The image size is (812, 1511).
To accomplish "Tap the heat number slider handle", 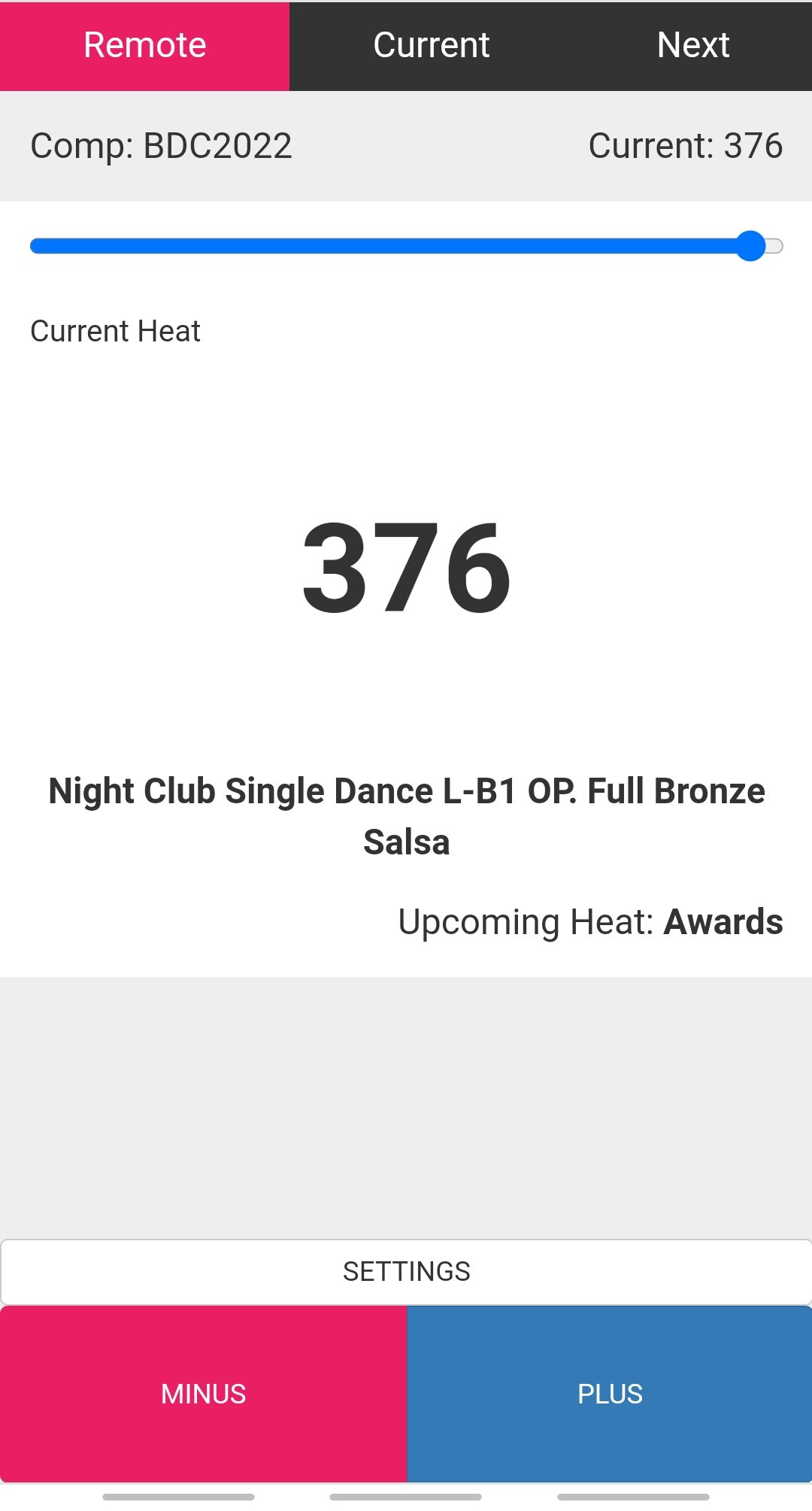I will (x=750, y=246).
